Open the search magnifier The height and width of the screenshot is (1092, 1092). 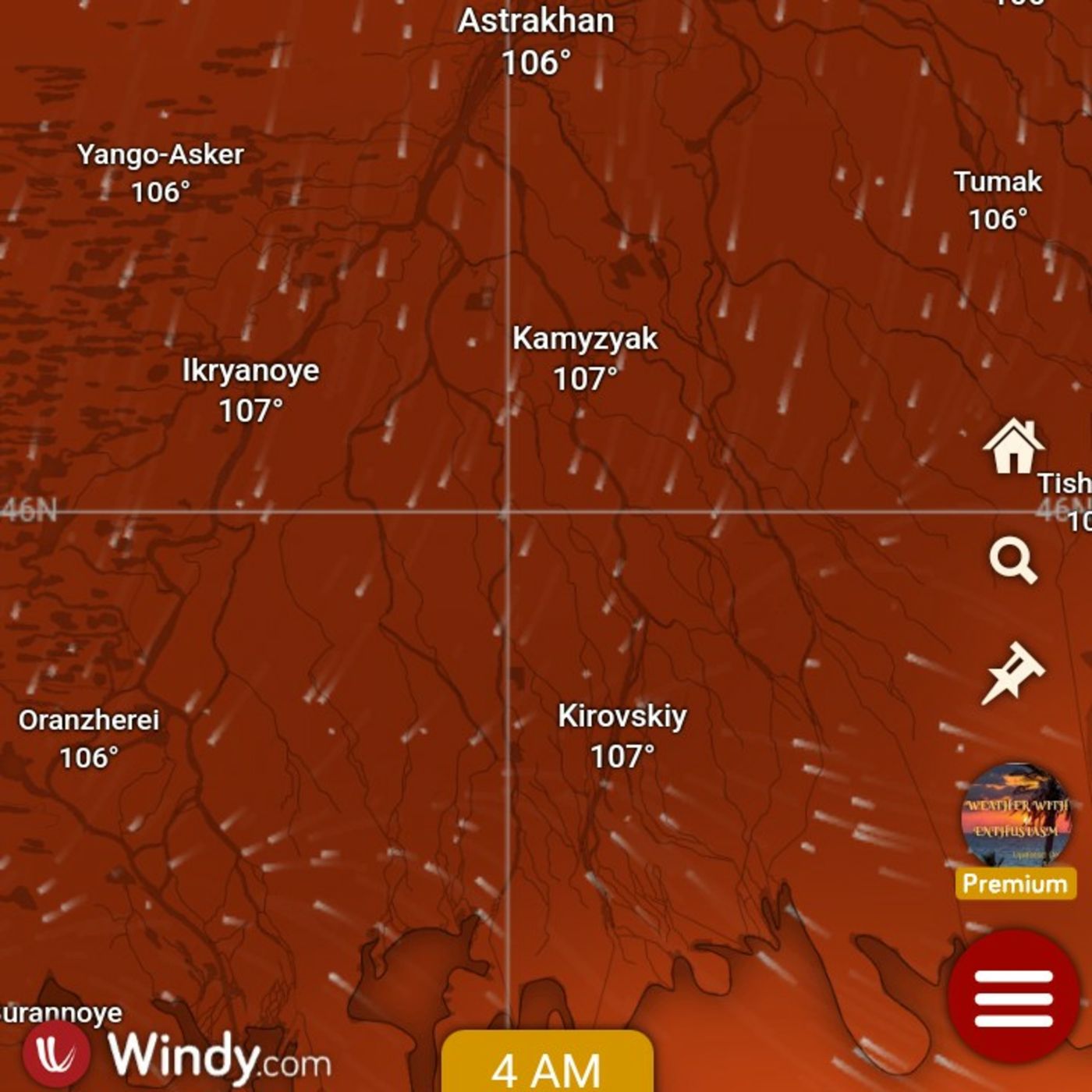coord(1013,559)
